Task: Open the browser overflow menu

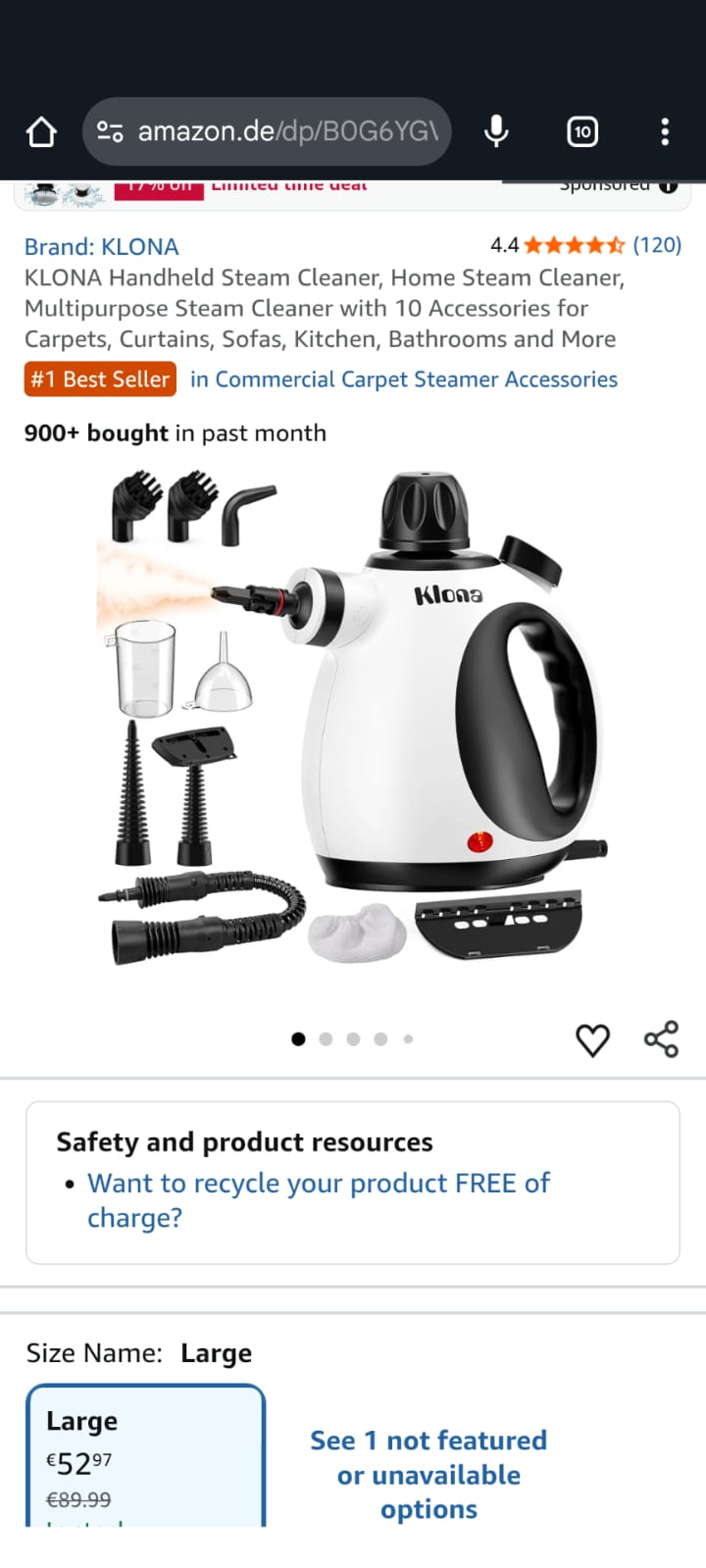Action: [665, 131]
